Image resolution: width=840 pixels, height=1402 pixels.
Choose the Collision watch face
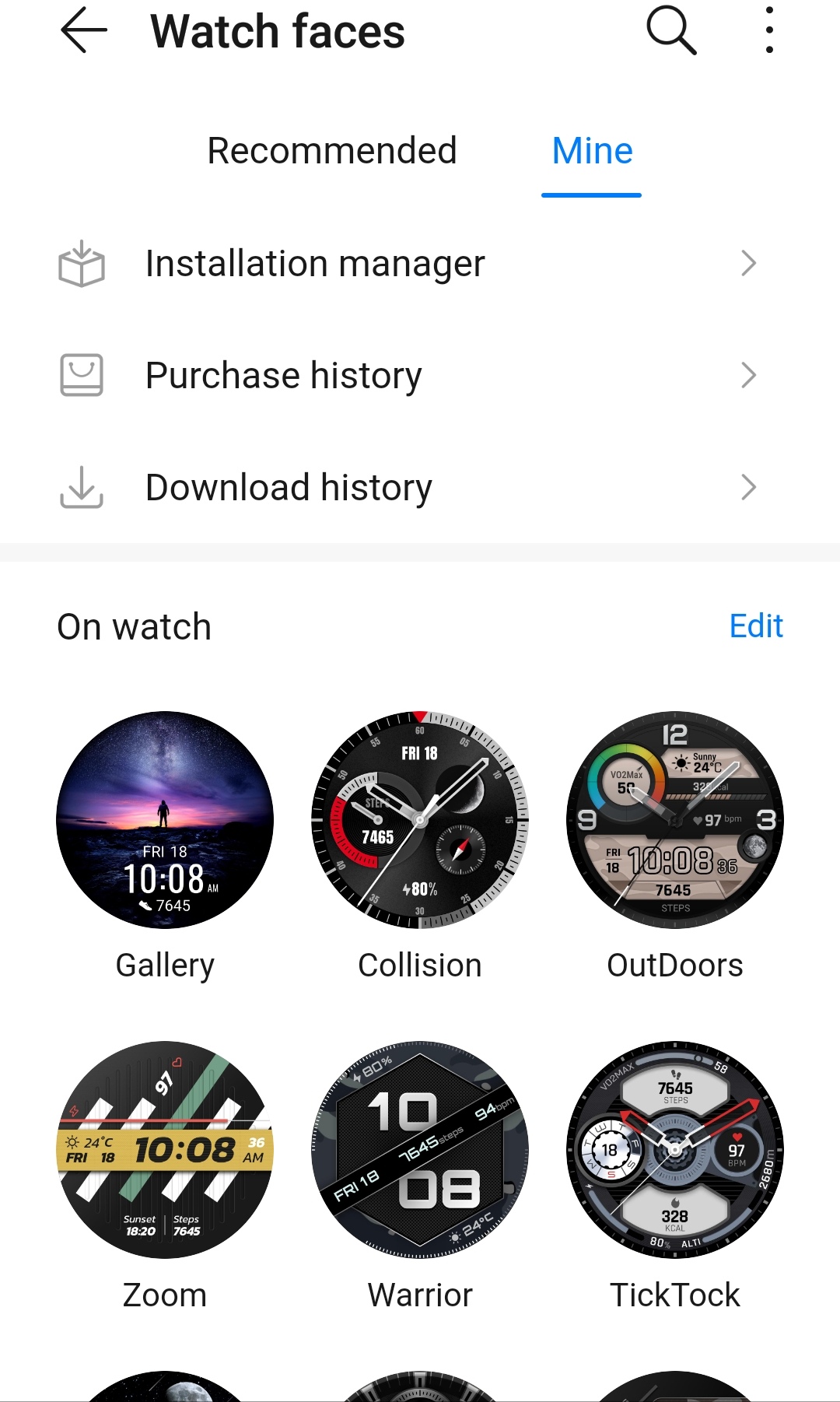point(420,820)
